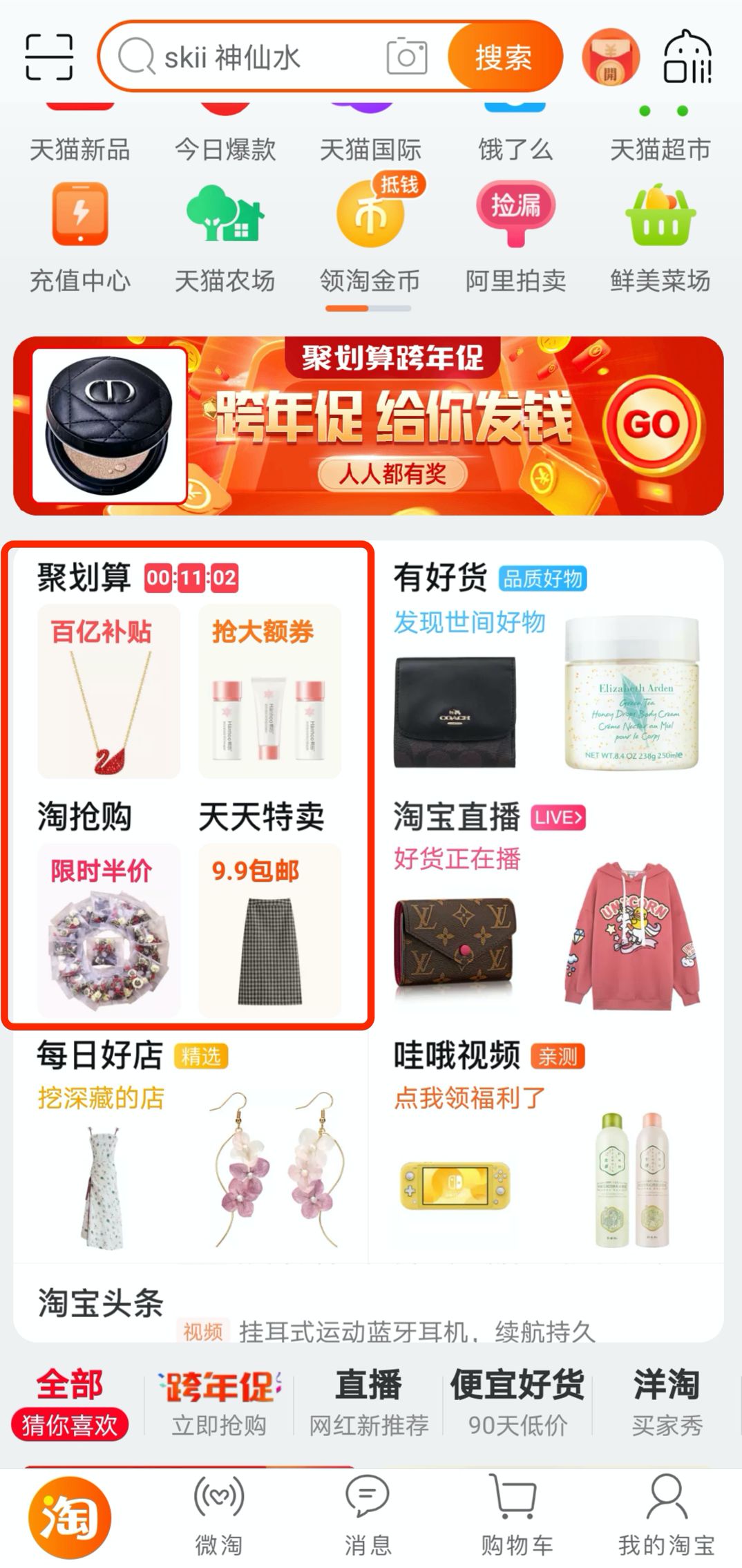Open the 9.9包邮 skirt tile
This screenshot has width=742, height=1568.
point(269,929)
